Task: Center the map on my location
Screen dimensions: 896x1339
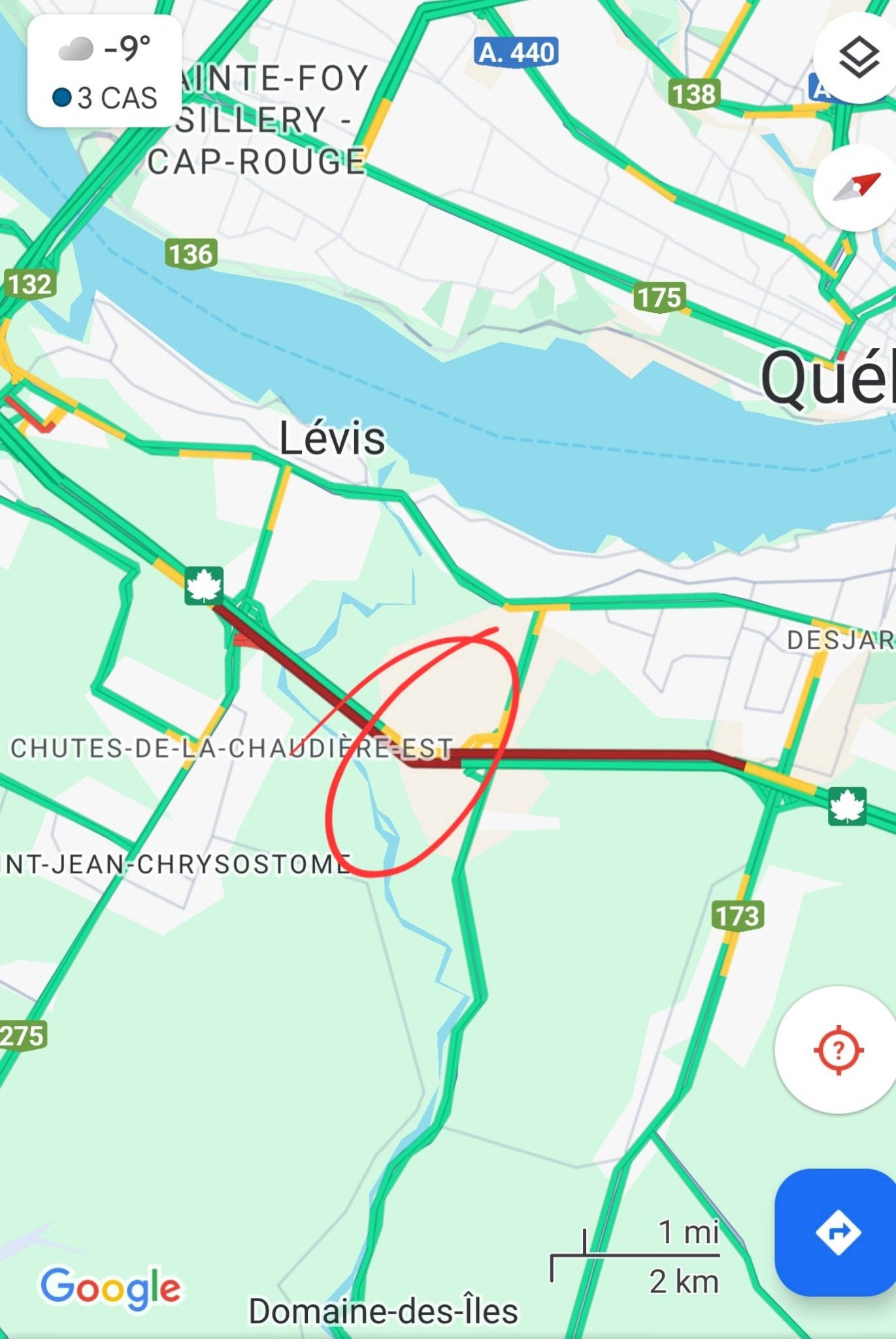Action: [838, 1050]
